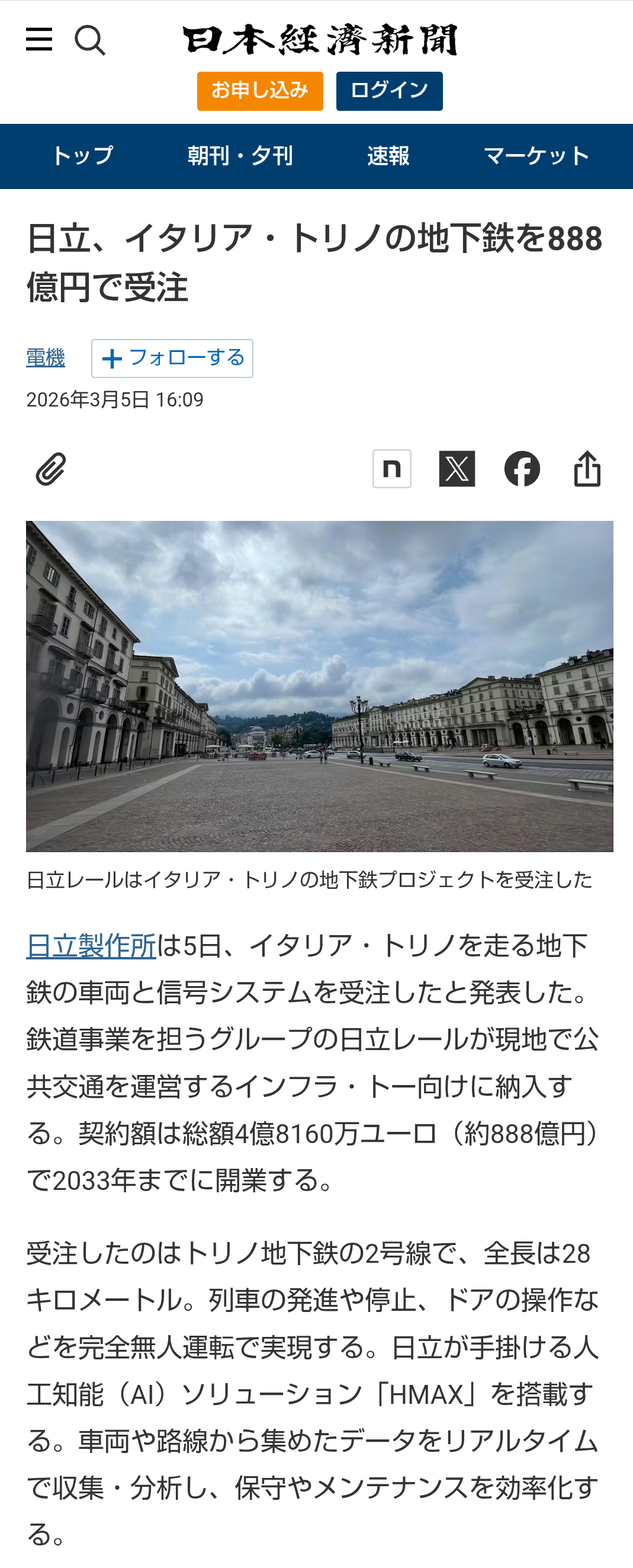The width and height of the screenshot is (633, 1568).
Task: Share the article to note
Action: click(391, 469)
